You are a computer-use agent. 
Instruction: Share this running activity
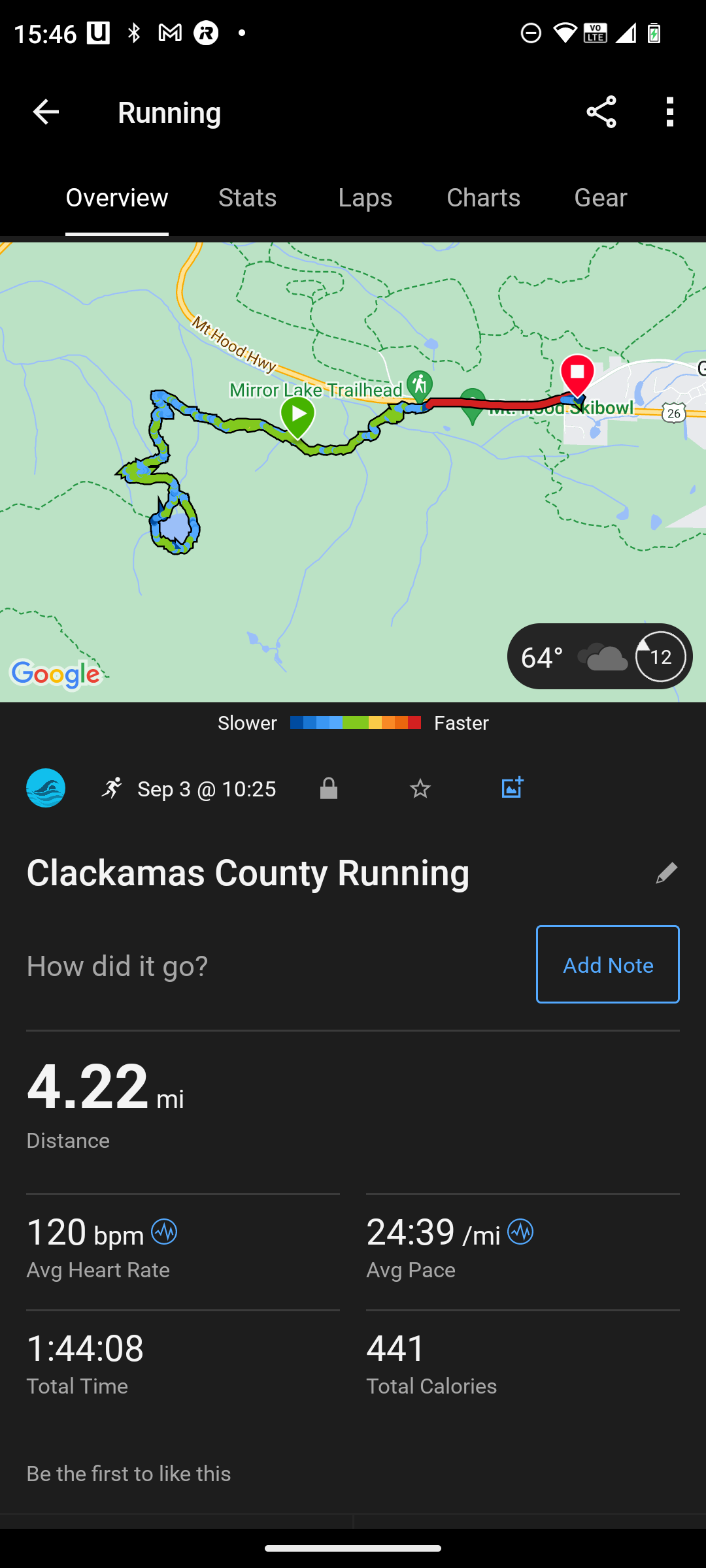coord(601,112)
